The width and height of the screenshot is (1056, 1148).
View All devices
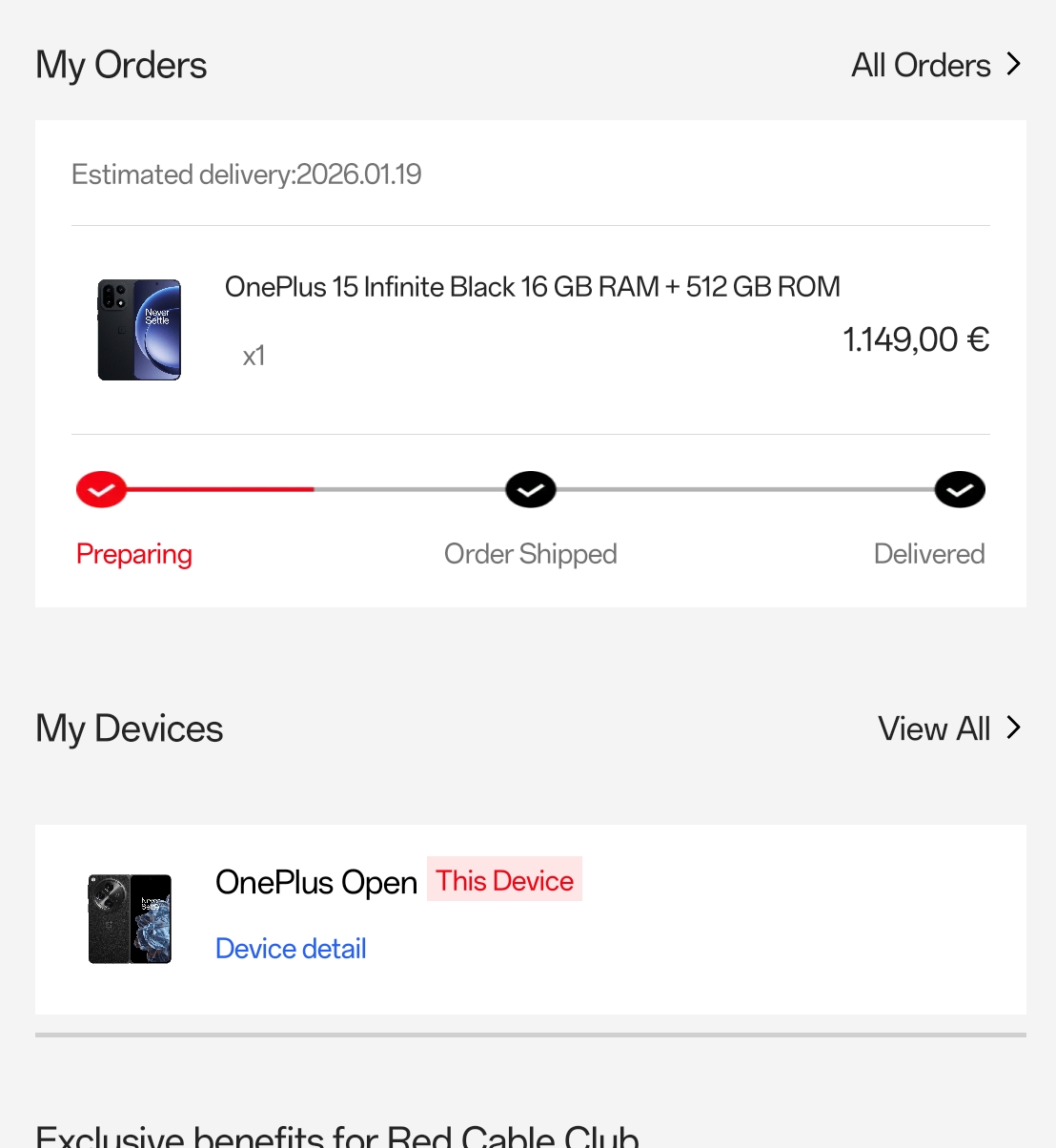click(x=948, y=728)
